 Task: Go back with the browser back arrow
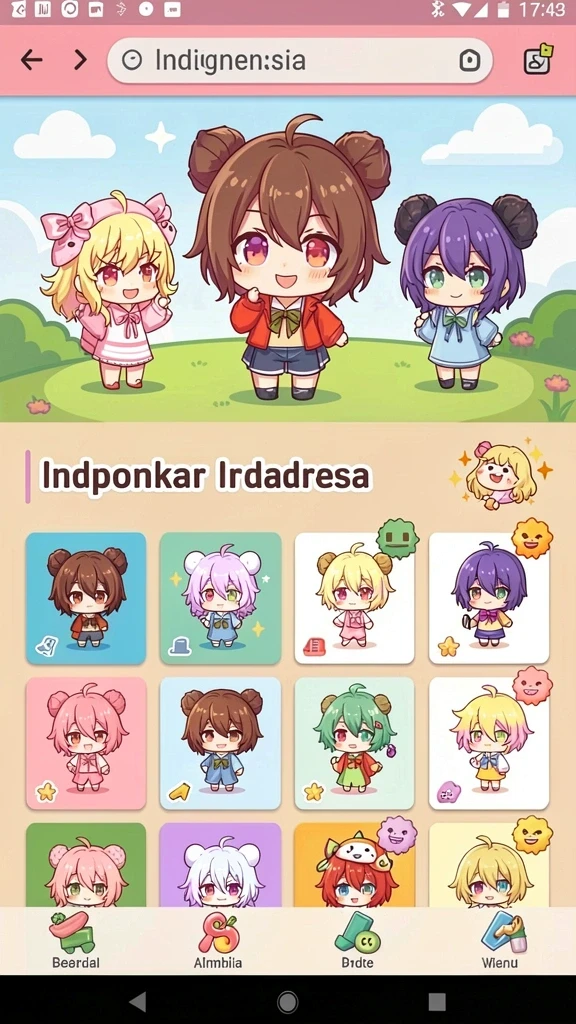(31, 60)
